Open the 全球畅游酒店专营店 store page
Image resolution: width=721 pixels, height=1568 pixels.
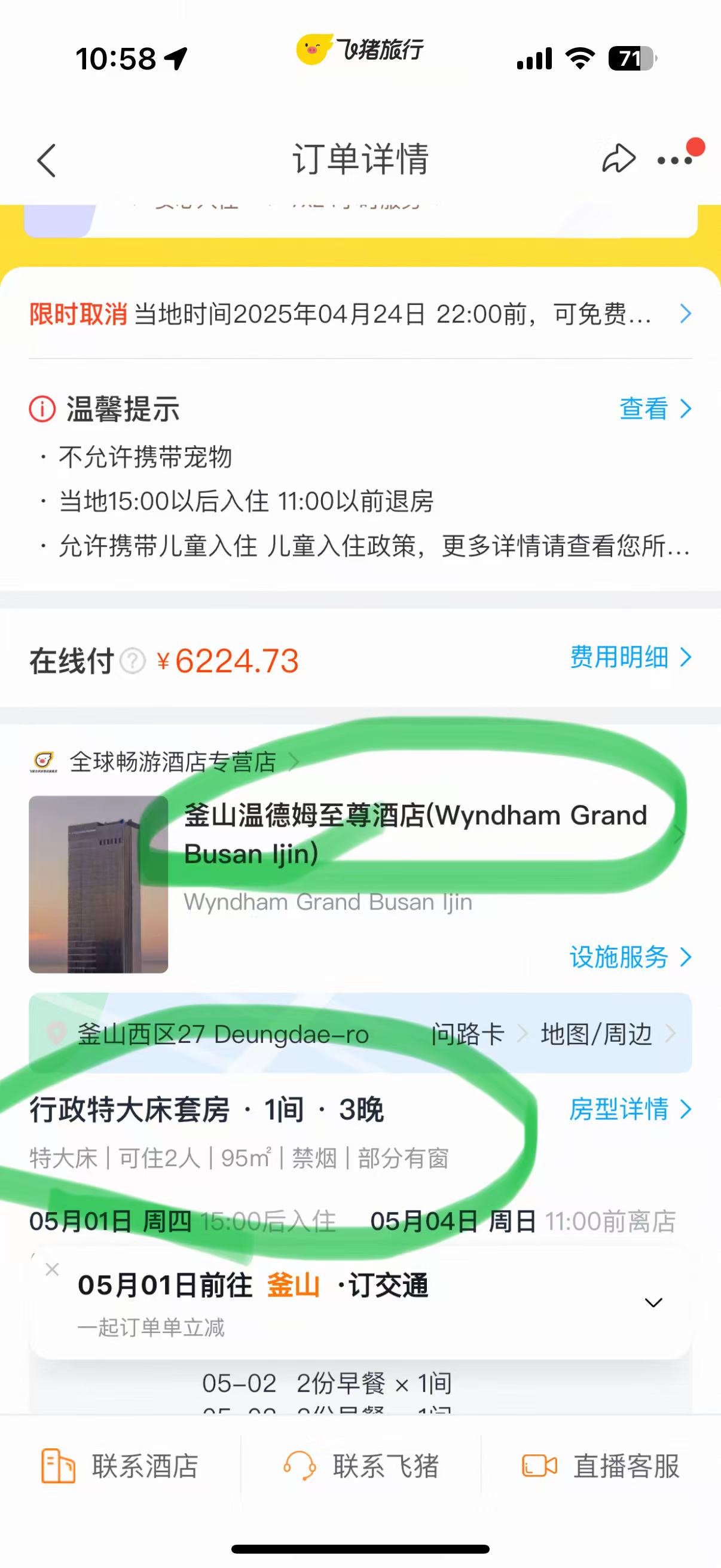click(x=173, y=762)
